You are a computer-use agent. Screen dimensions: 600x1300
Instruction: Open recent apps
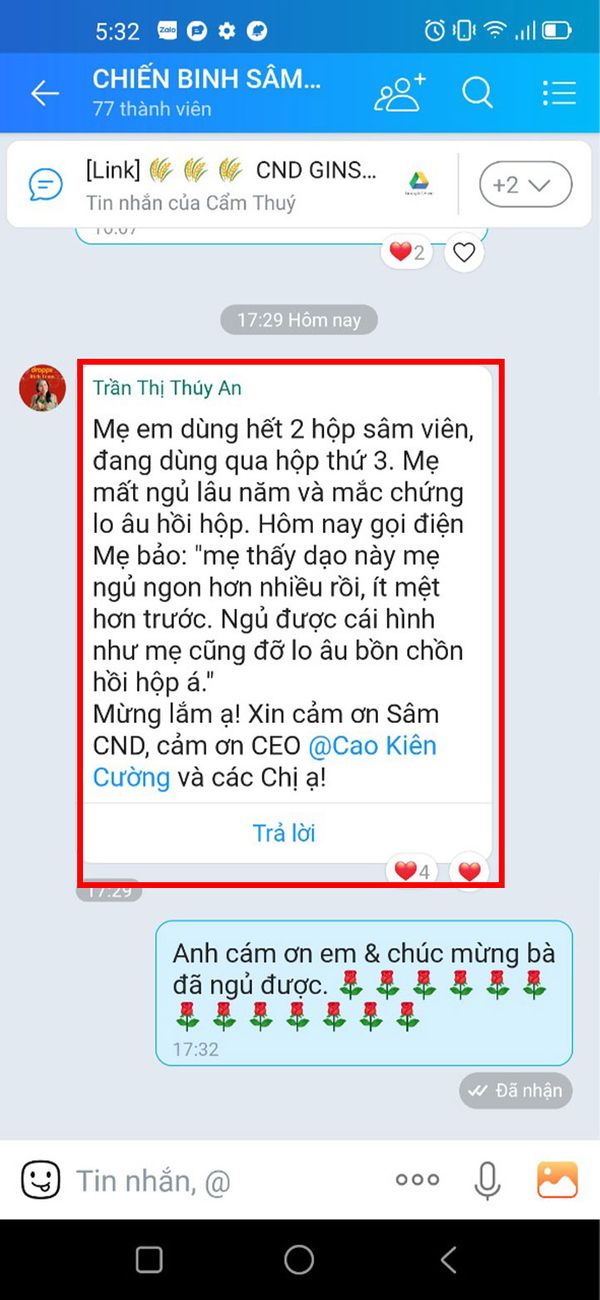[149, 1259]
